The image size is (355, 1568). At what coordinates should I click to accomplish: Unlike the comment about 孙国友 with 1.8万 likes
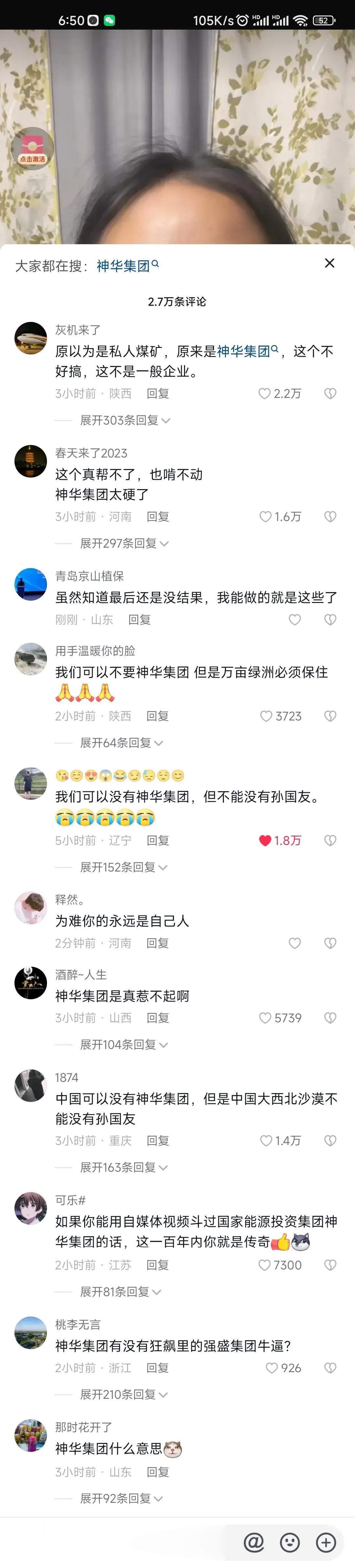coord(266,841)
